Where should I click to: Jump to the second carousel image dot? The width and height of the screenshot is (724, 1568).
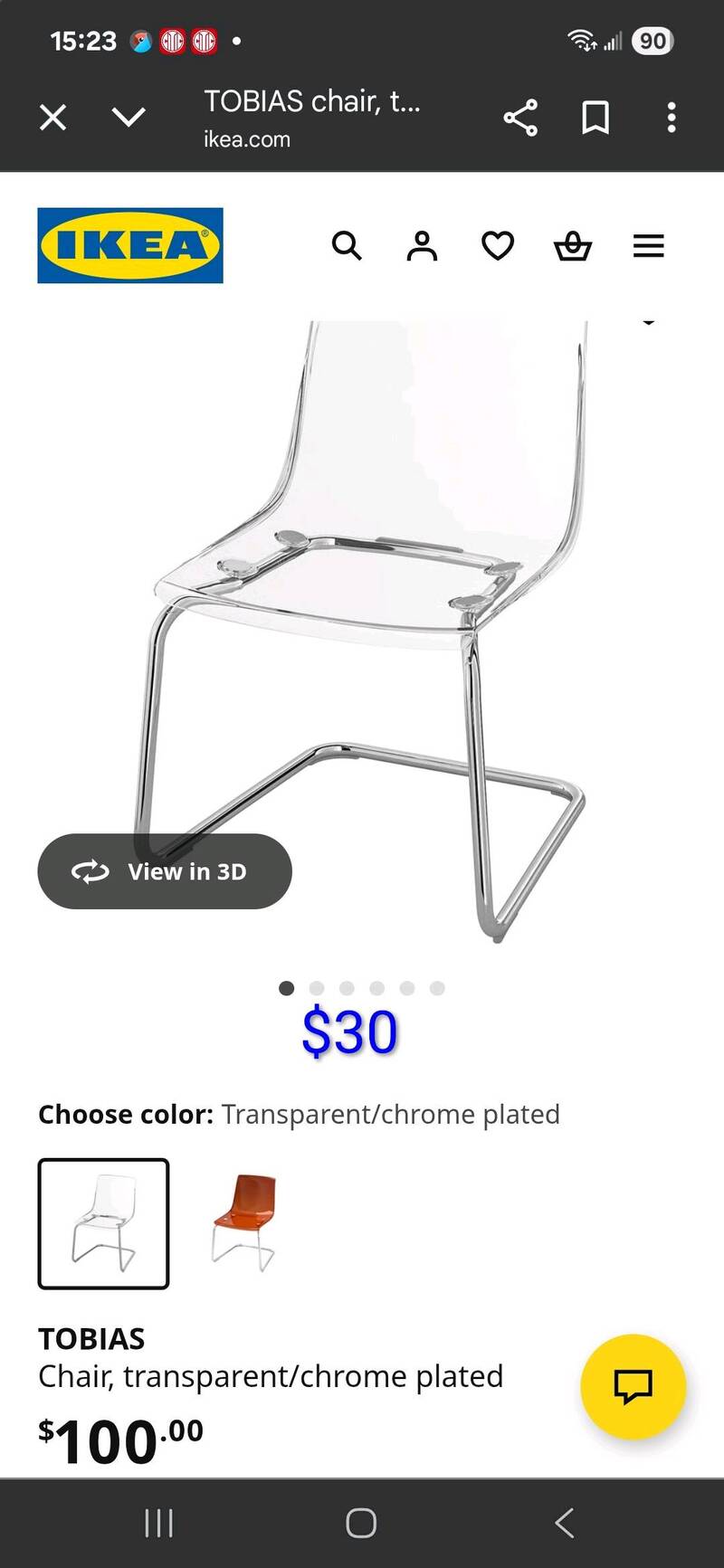(x=317, y=988)
